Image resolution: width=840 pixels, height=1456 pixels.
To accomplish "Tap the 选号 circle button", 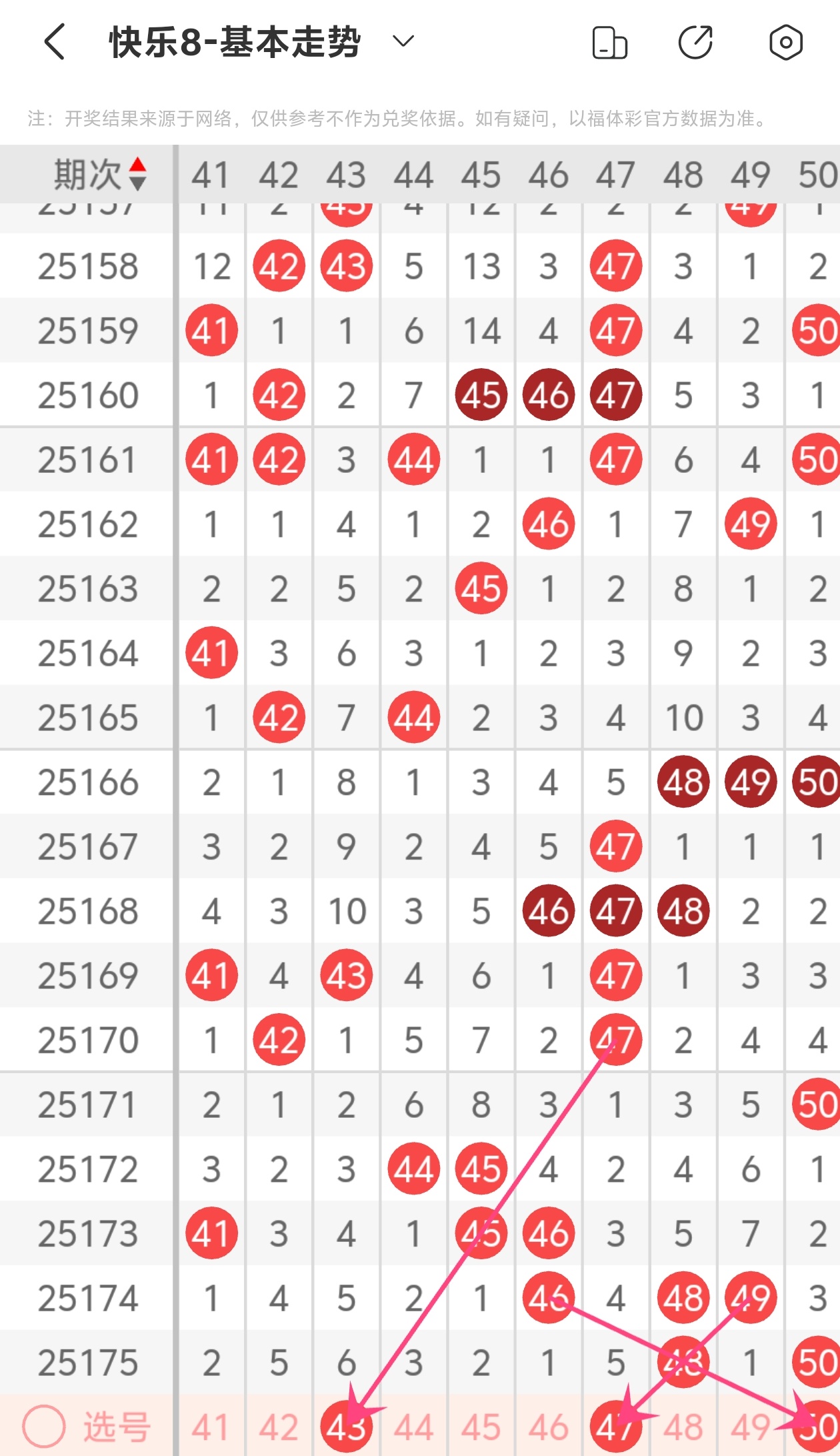I will pos(44,1427).
